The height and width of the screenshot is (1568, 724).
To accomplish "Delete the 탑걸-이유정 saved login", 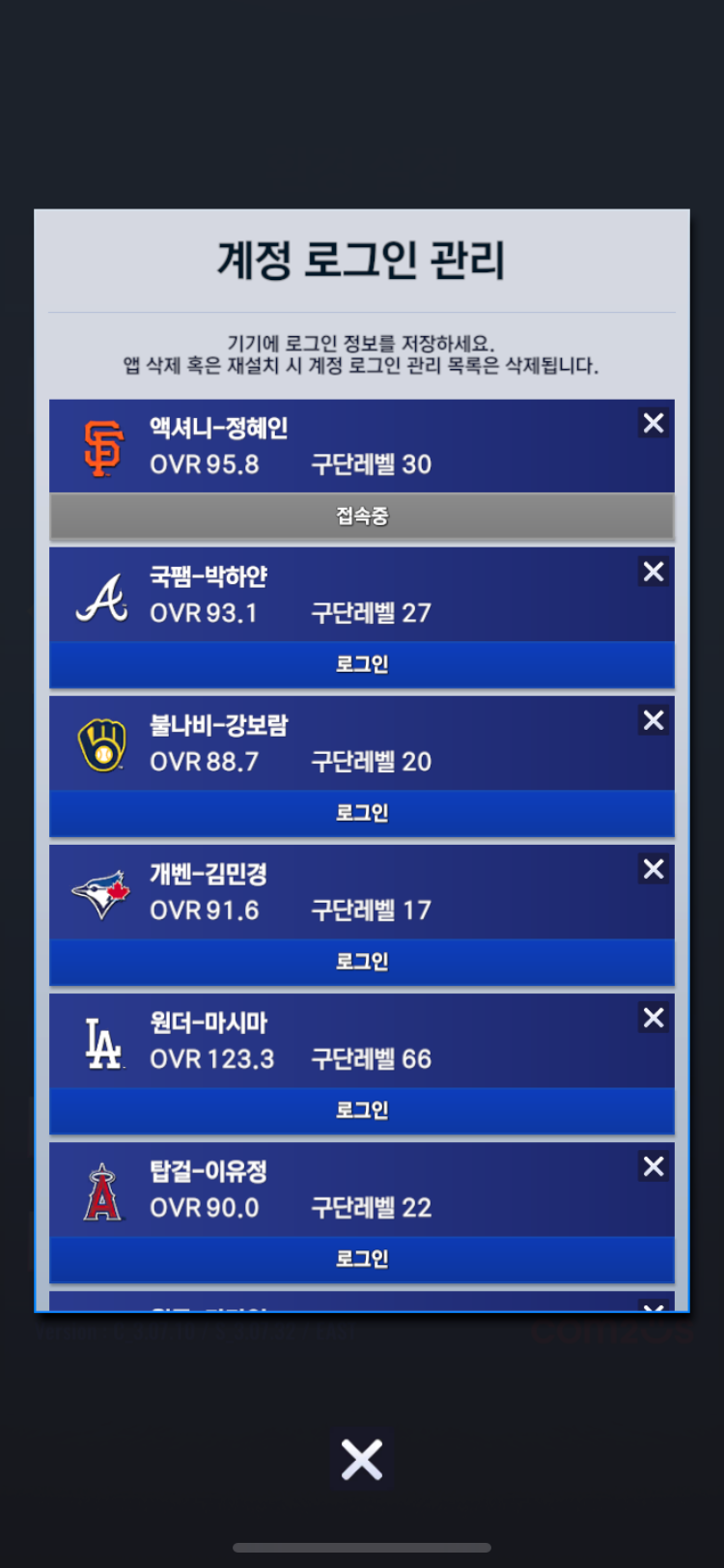I will coord(654,1166).
